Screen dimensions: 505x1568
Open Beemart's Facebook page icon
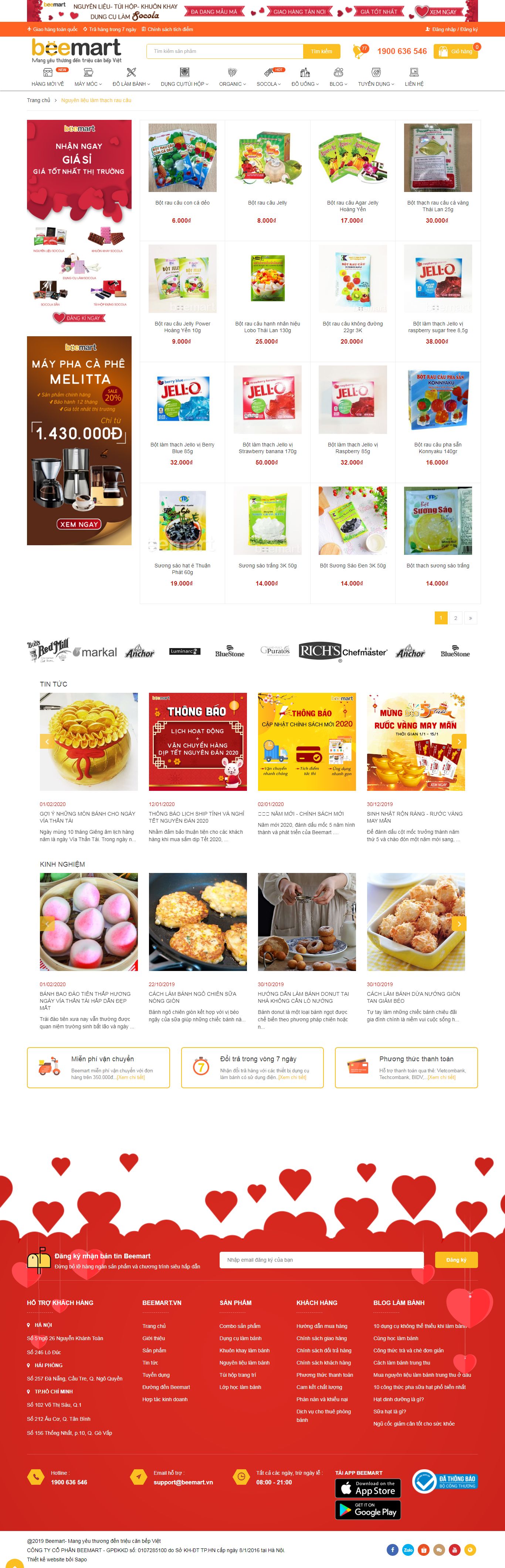[393, 1550]
